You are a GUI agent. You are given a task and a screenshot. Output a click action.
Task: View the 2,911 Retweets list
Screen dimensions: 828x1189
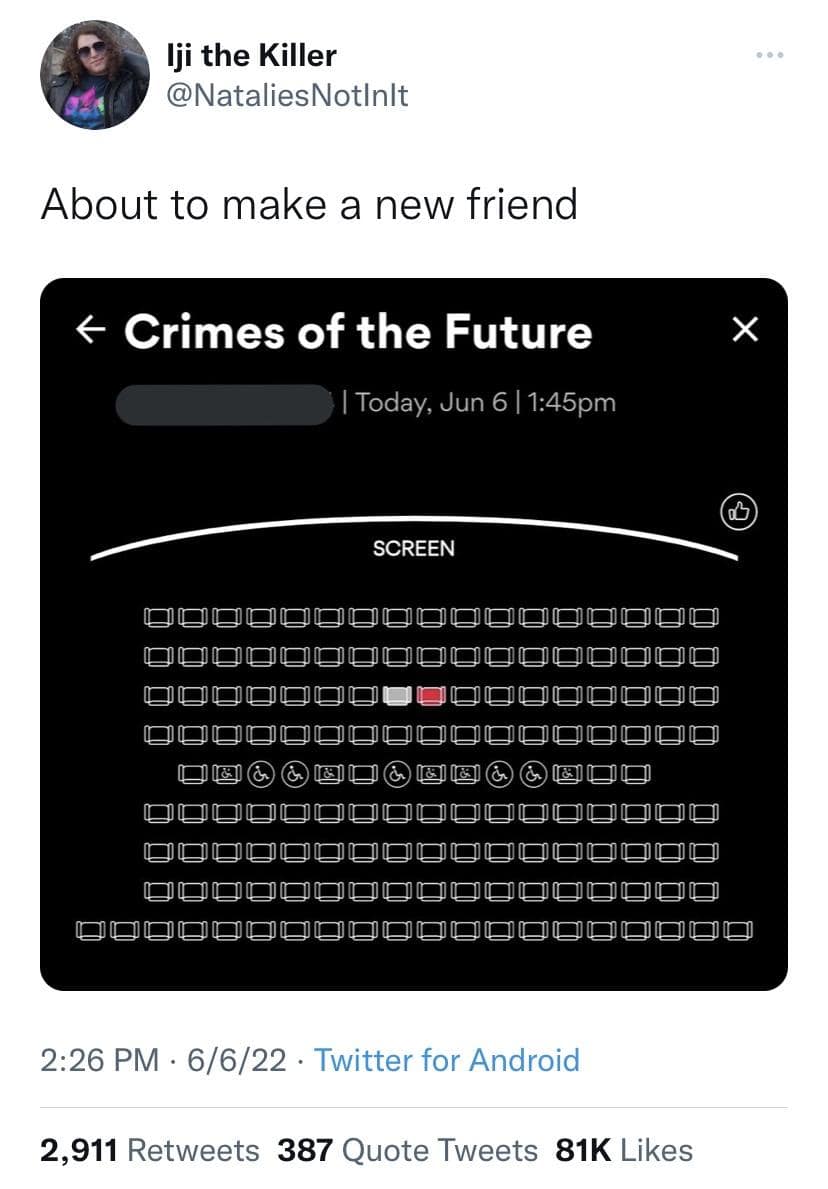pyautogui.click(x=149, y=1150)
